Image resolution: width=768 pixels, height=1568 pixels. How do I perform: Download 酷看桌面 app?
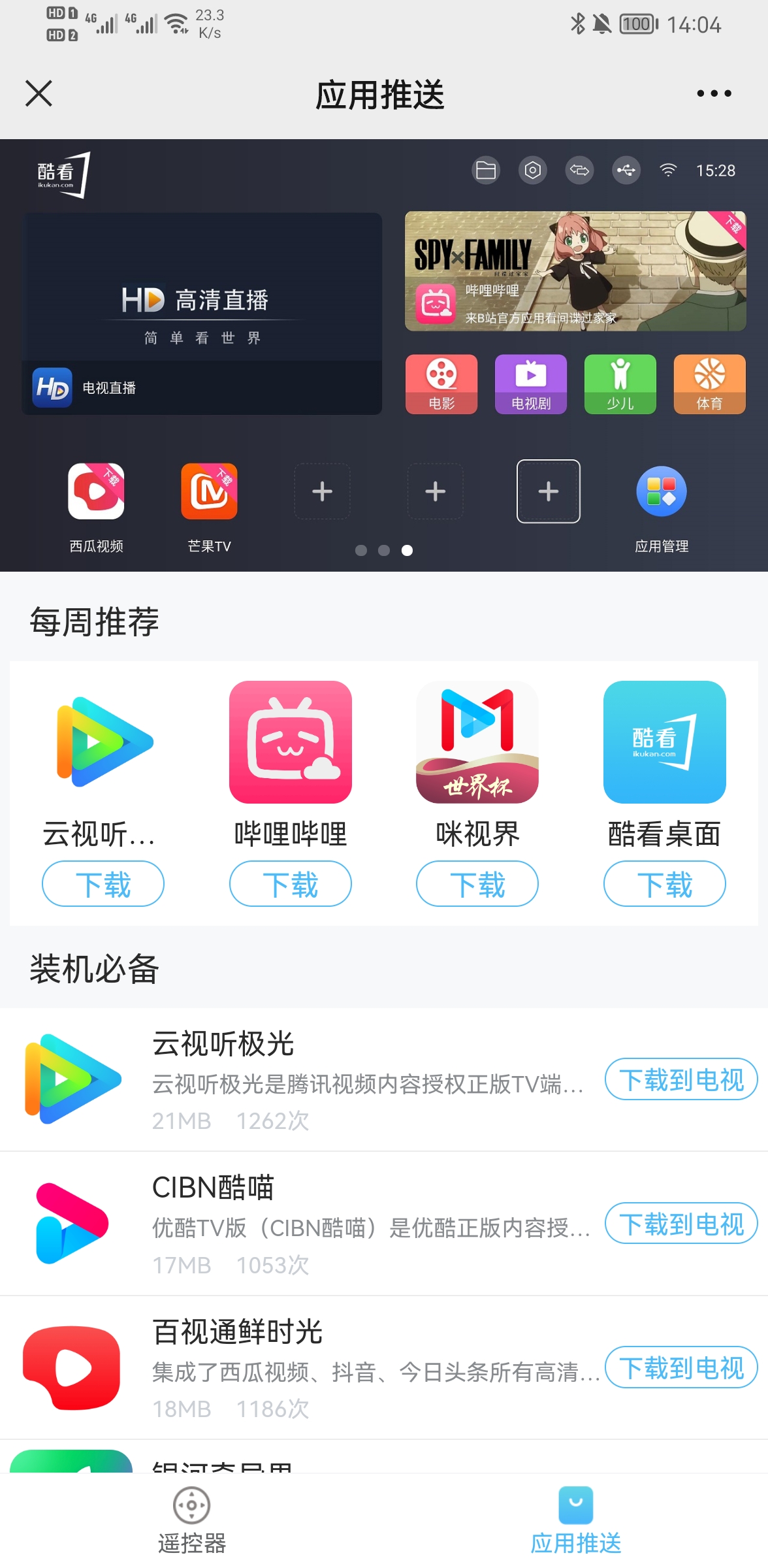tap(665, 884)
